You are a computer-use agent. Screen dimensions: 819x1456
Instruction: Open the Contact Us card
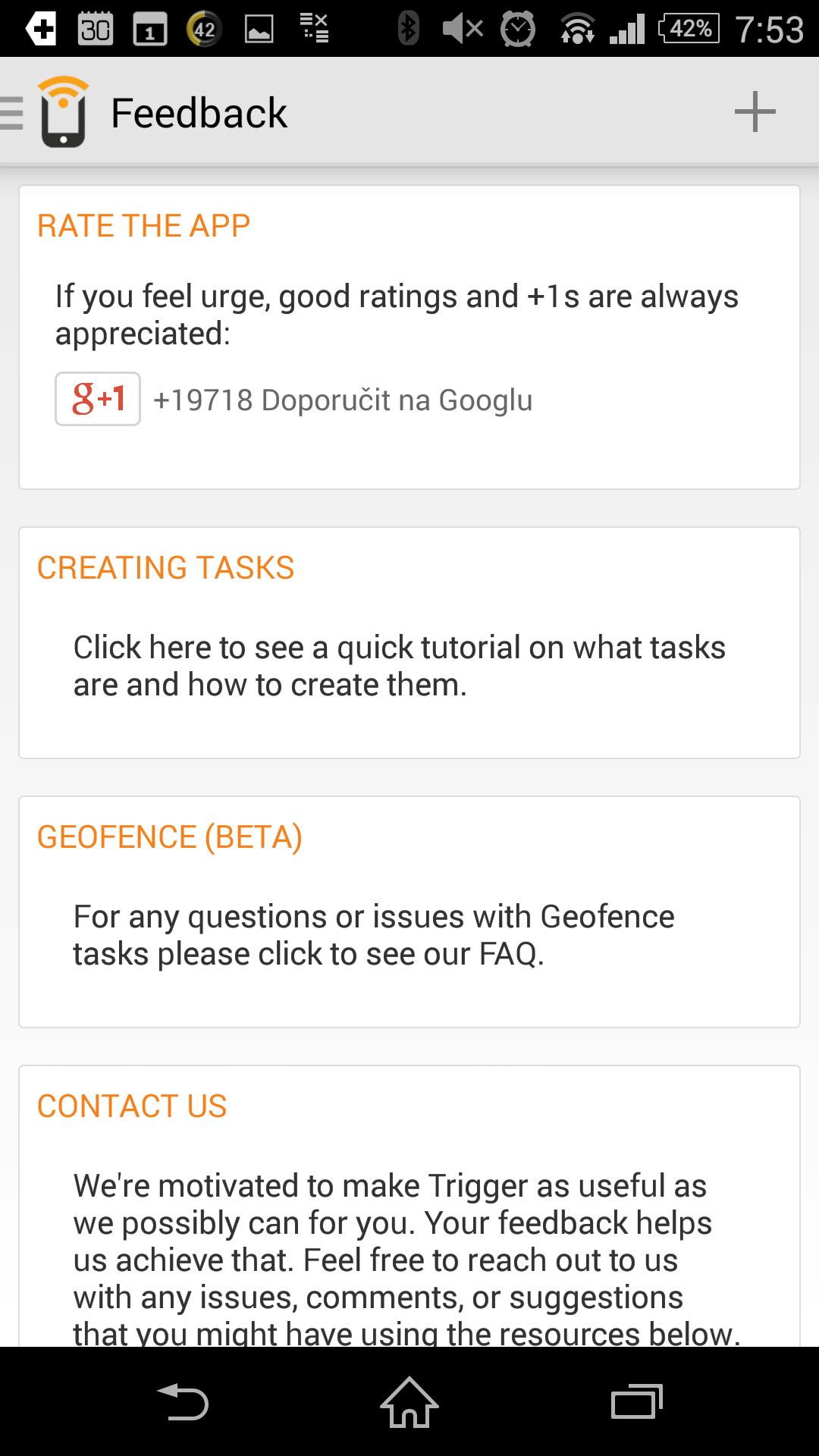point(409,1206)
